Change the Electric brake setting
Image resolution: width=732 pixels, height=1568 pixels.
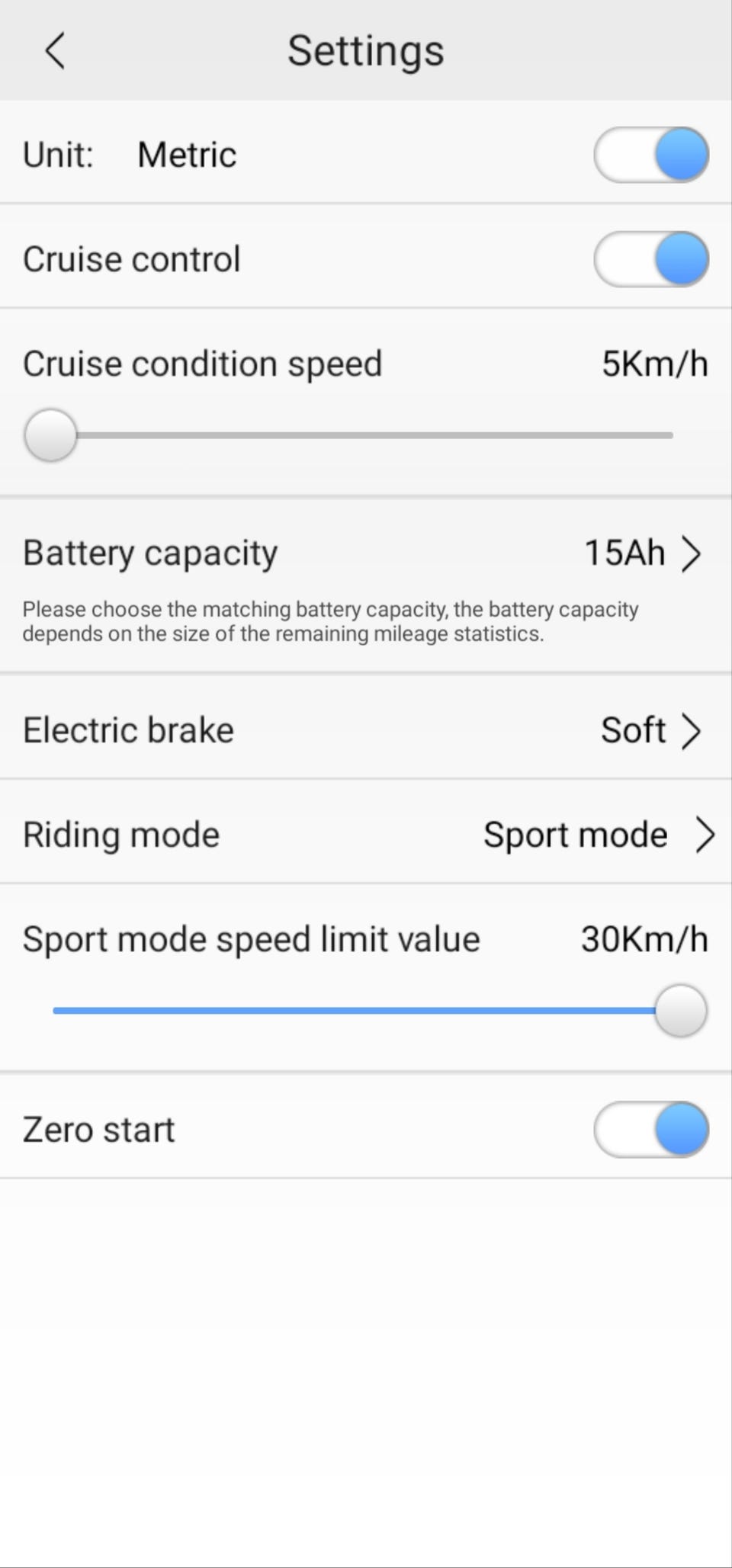point(366,729)
